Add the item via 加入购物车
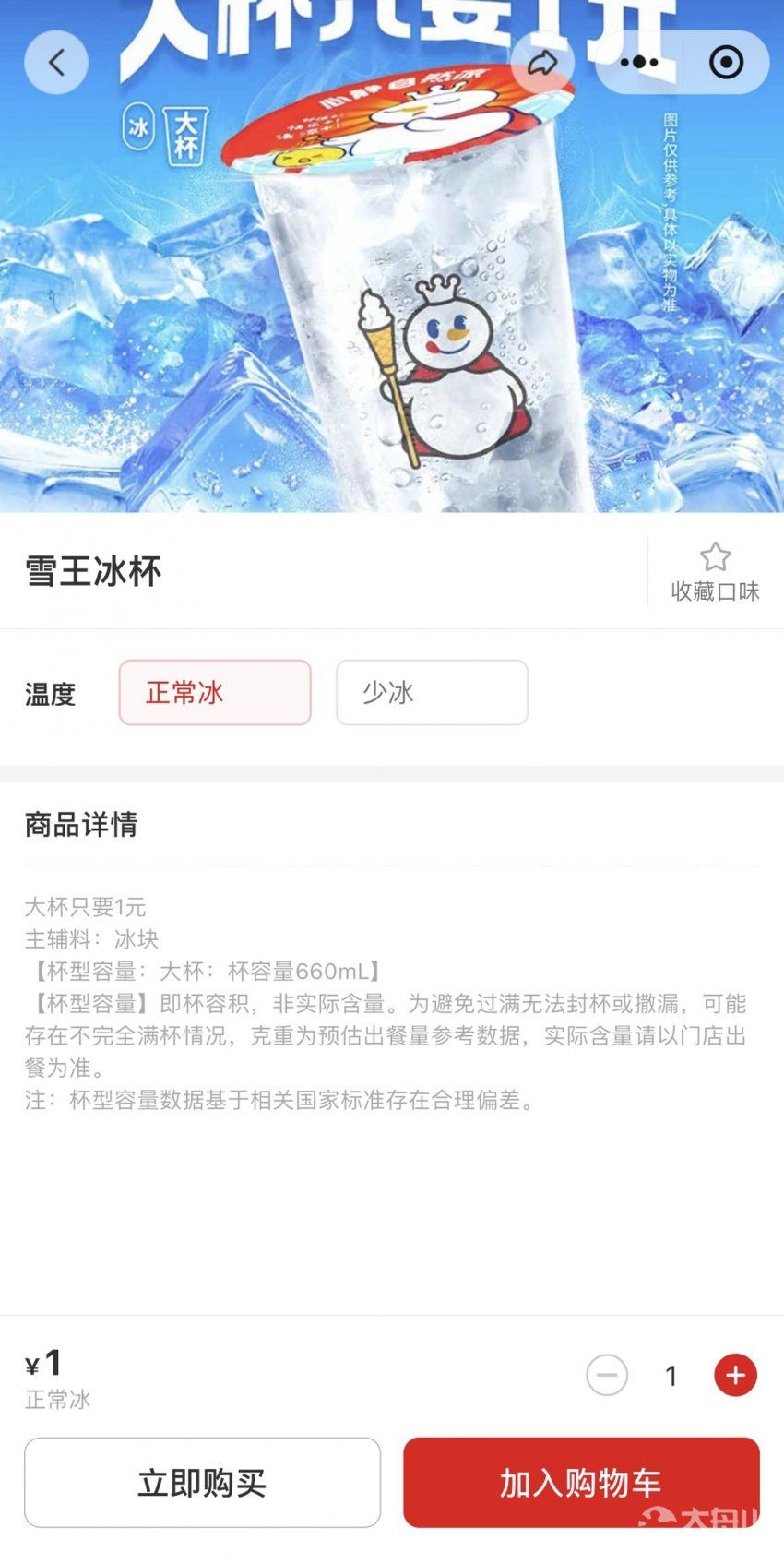Viewport: 784px width, 1564px height. coord(581,1483)
